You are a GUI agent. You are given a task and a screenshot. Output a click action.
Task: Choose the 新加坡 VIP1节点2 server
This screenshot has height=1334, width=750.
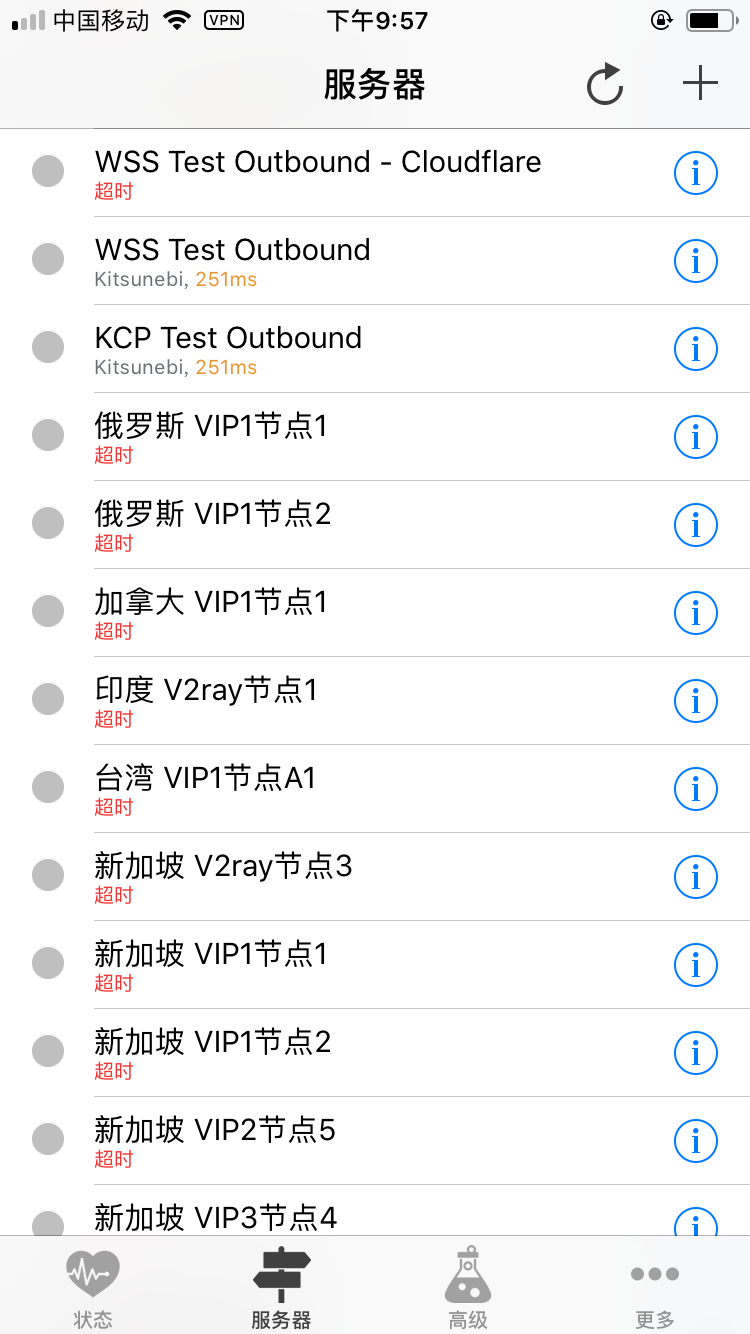[x=375, y=1053]
